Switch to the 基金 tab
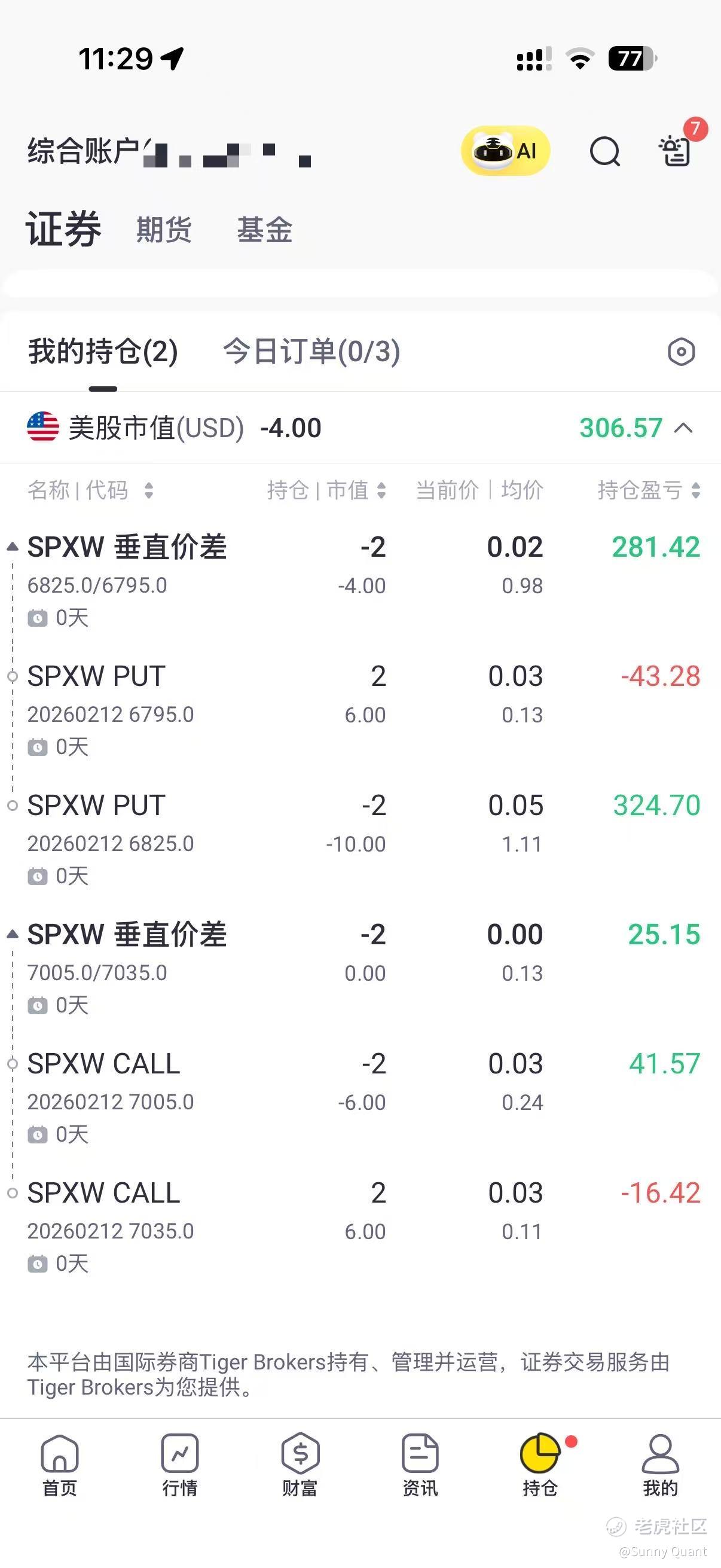Screen dimensions: 721x1568 click(264, 230)
